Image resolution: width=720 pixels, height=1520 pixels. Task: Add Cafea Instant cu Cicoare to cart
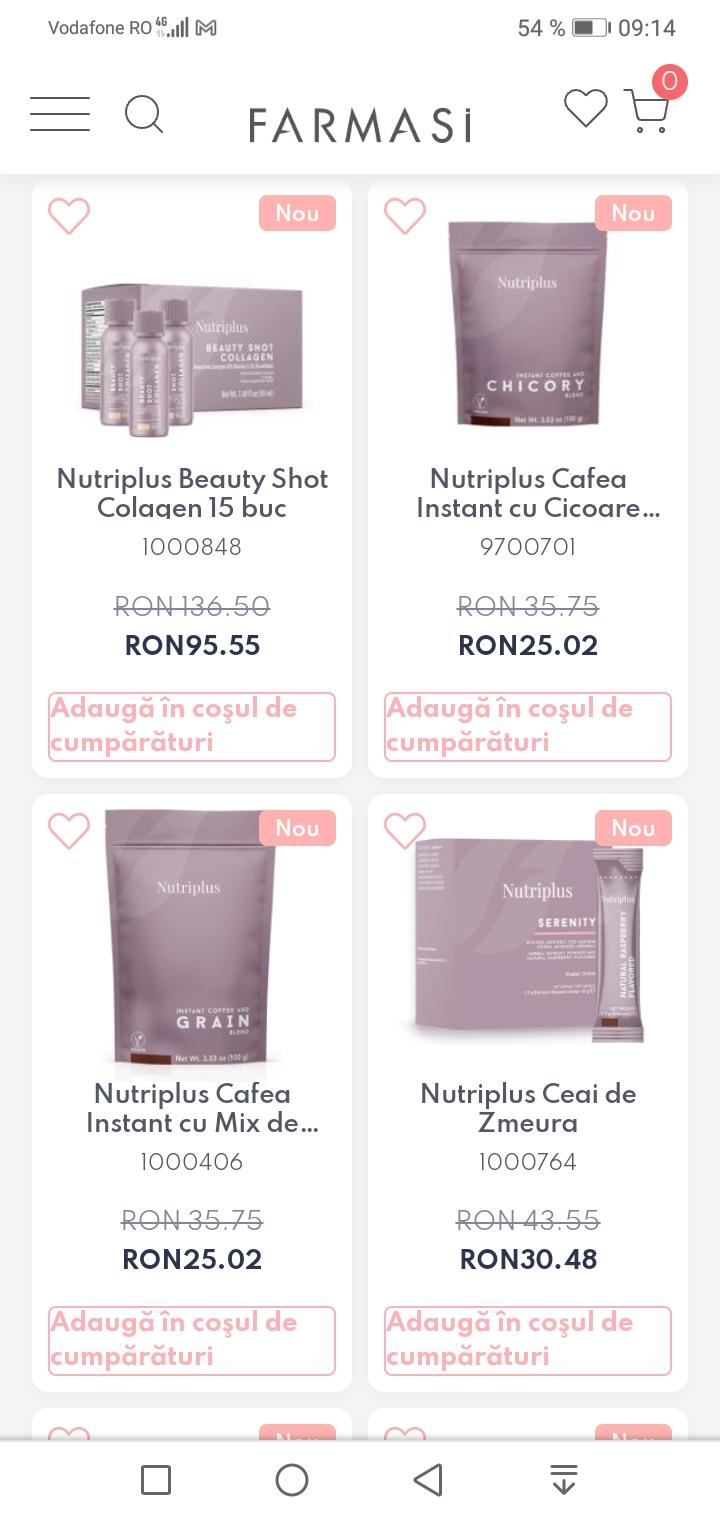[528, 727]
